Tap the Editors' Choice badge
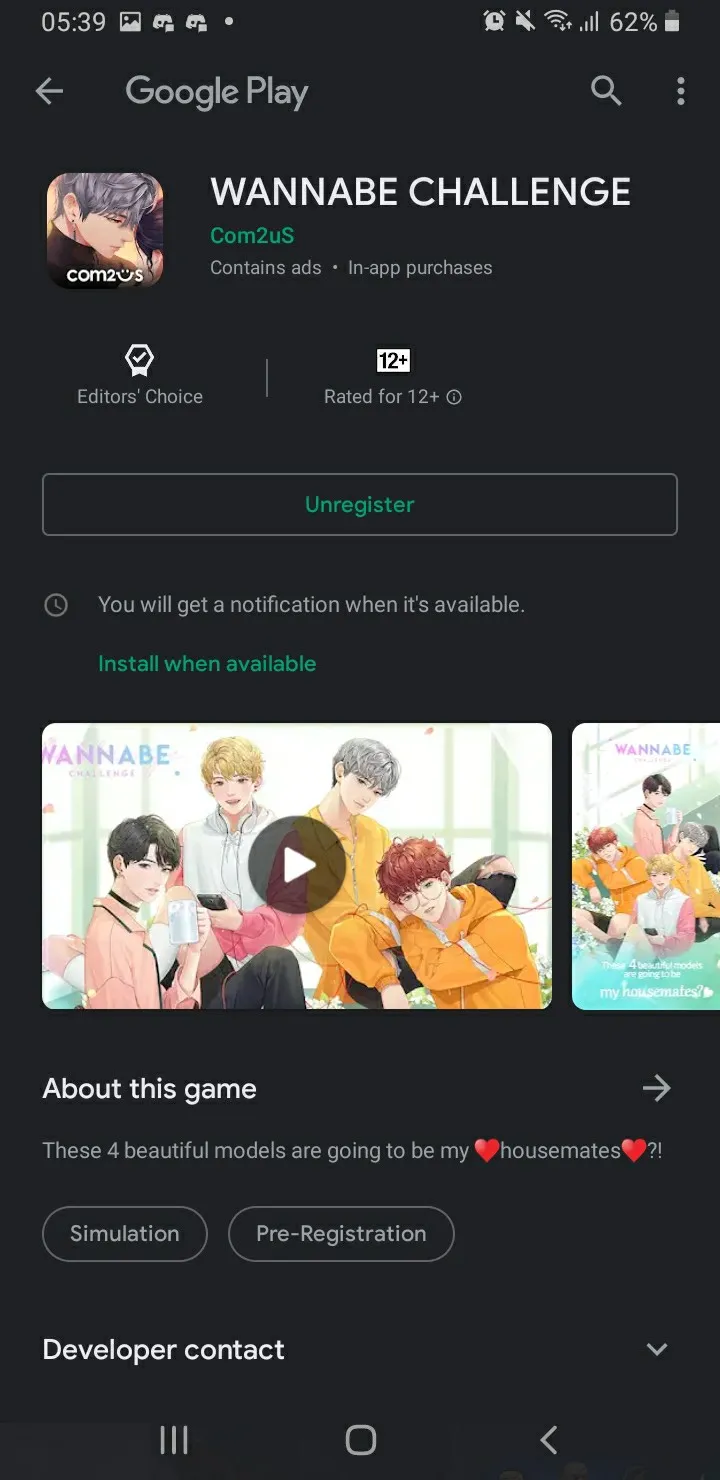The height and width of the screenshot is (1480, 720). (140, 376)
